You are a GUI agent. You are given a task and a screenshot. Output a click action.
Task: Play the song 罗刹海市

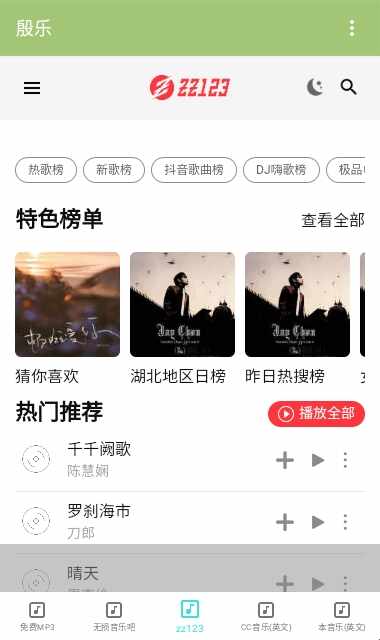click(318, 522)
